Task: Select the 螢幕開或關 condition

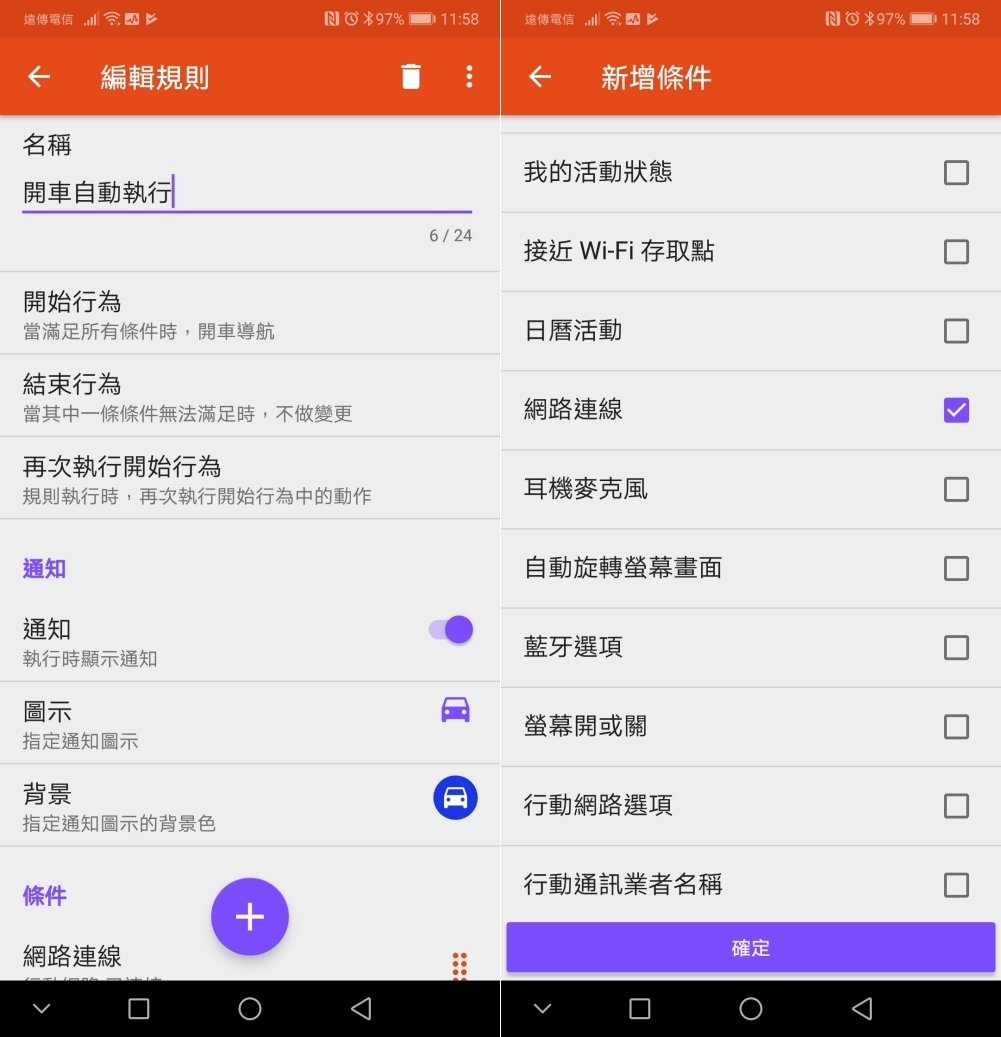Action: (956, 727)
